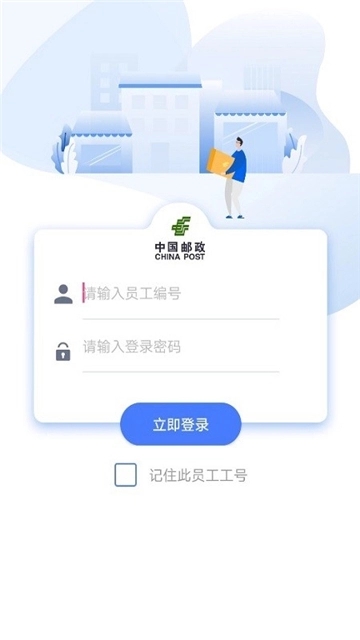Image resolution: width=360 pixels, height=640 pixels.
Task: Tap the employee number input field
Action: [181, 293]
